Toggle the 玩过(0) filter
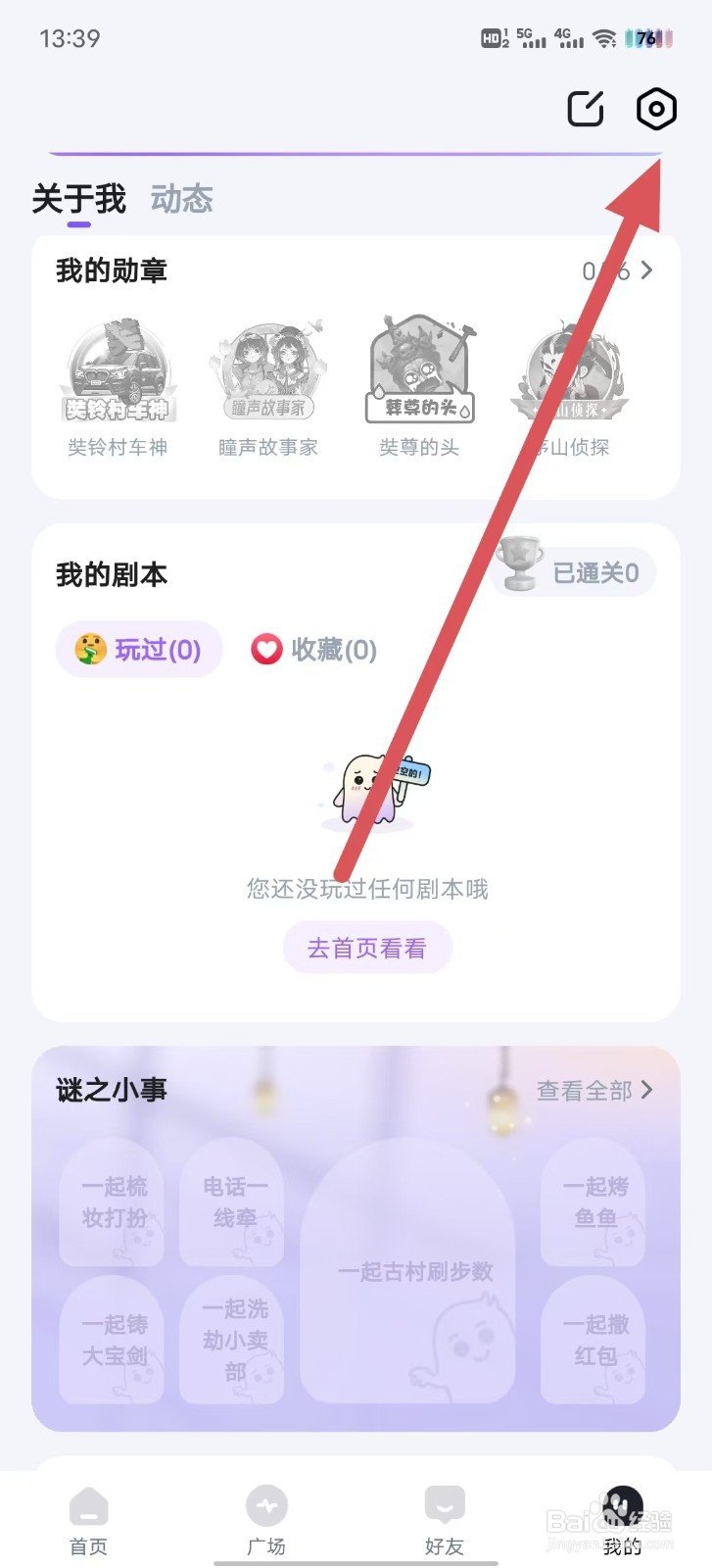The image size is (712, 1568). pos(138,649)
